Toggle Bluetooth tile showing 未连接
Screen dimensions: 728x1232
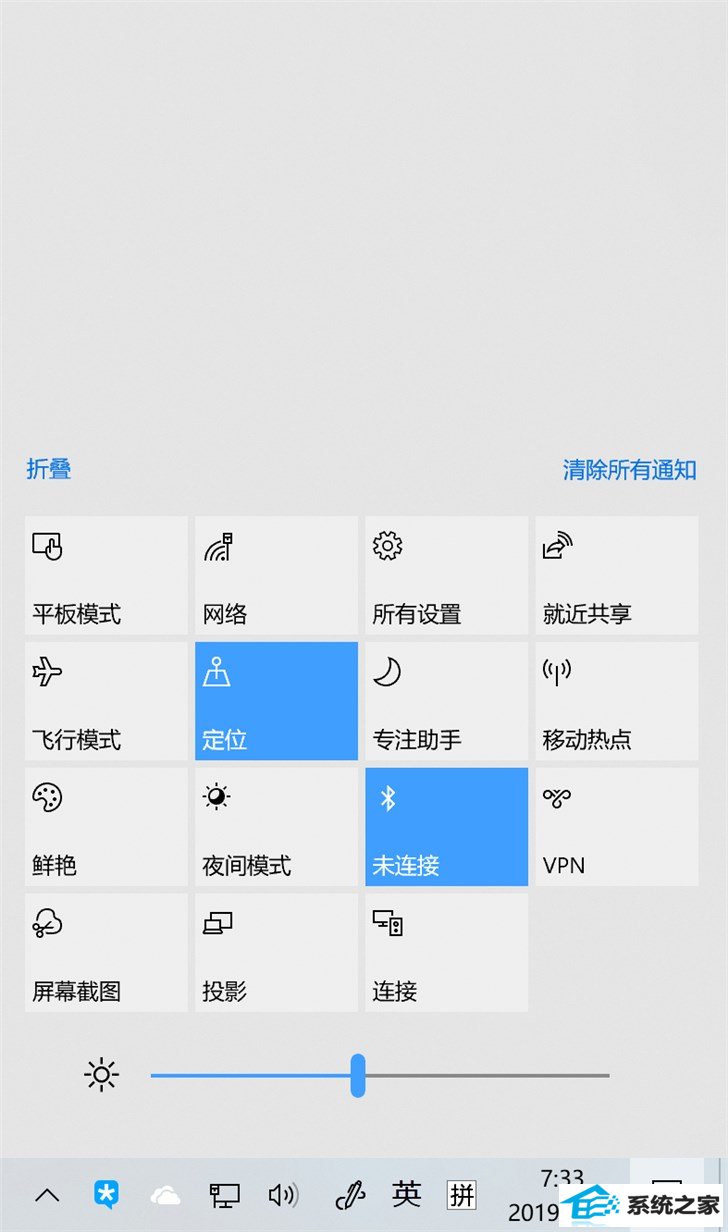[x=446, y=827]
